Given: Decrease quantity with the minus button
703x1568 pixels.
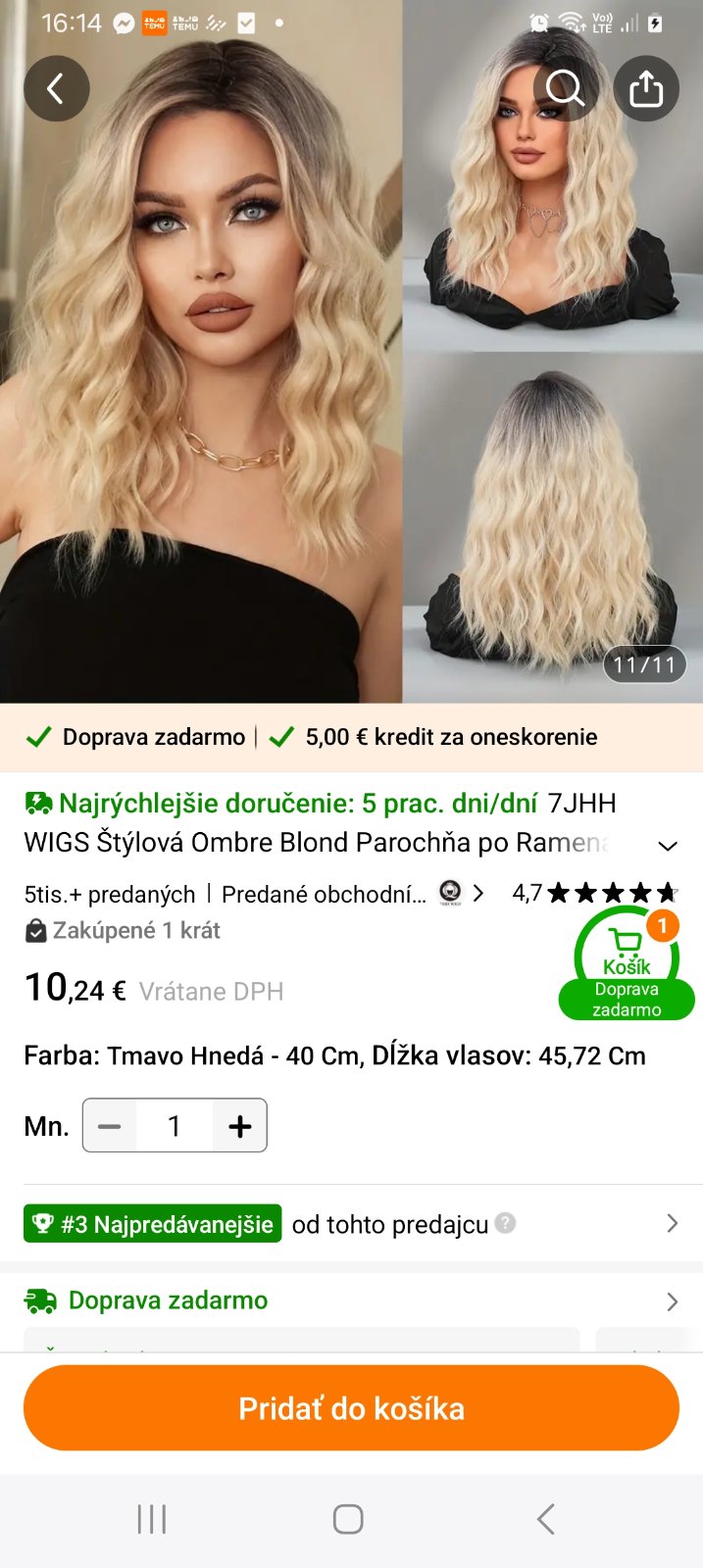Looking at the screenshot, I should tap(110, 1126).
